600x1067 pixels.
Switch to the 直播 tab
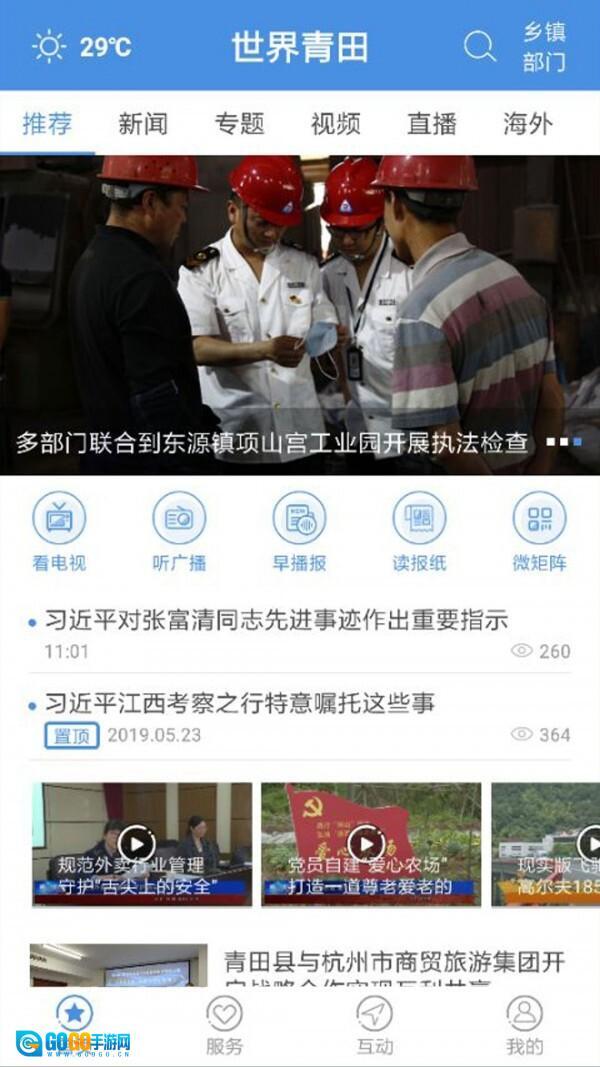pos(431,124)
